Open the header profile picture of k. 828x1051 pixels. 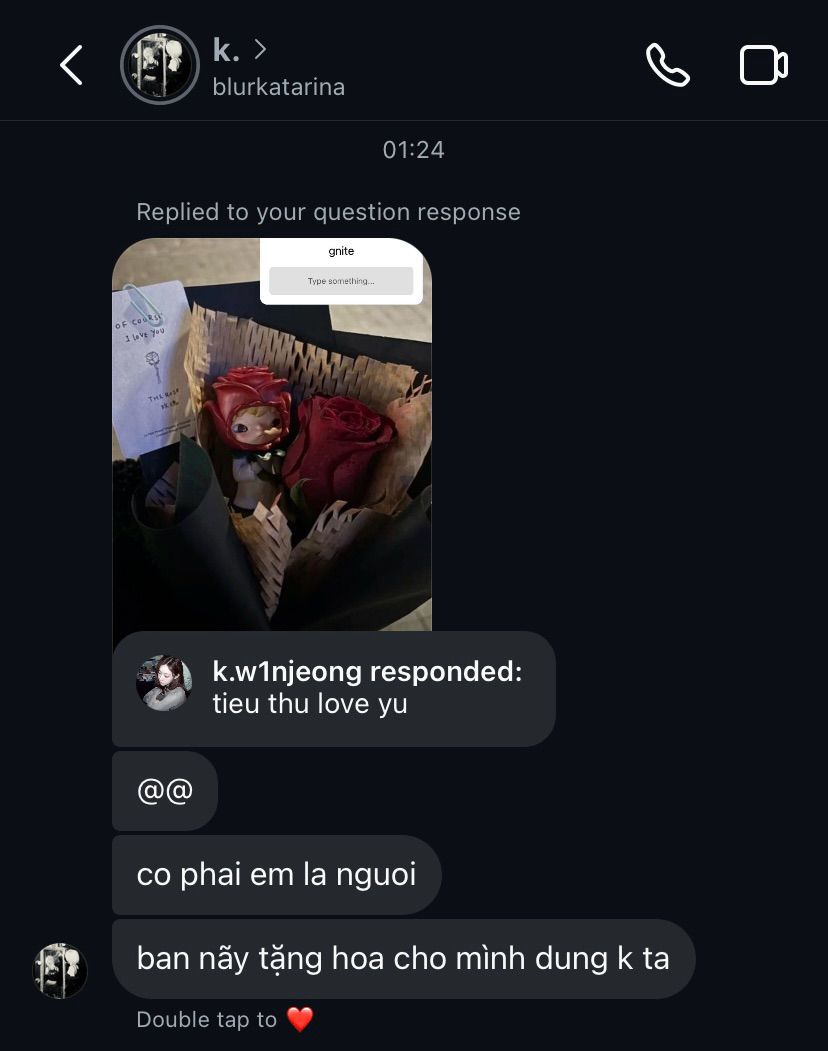[x=160, y=66]
